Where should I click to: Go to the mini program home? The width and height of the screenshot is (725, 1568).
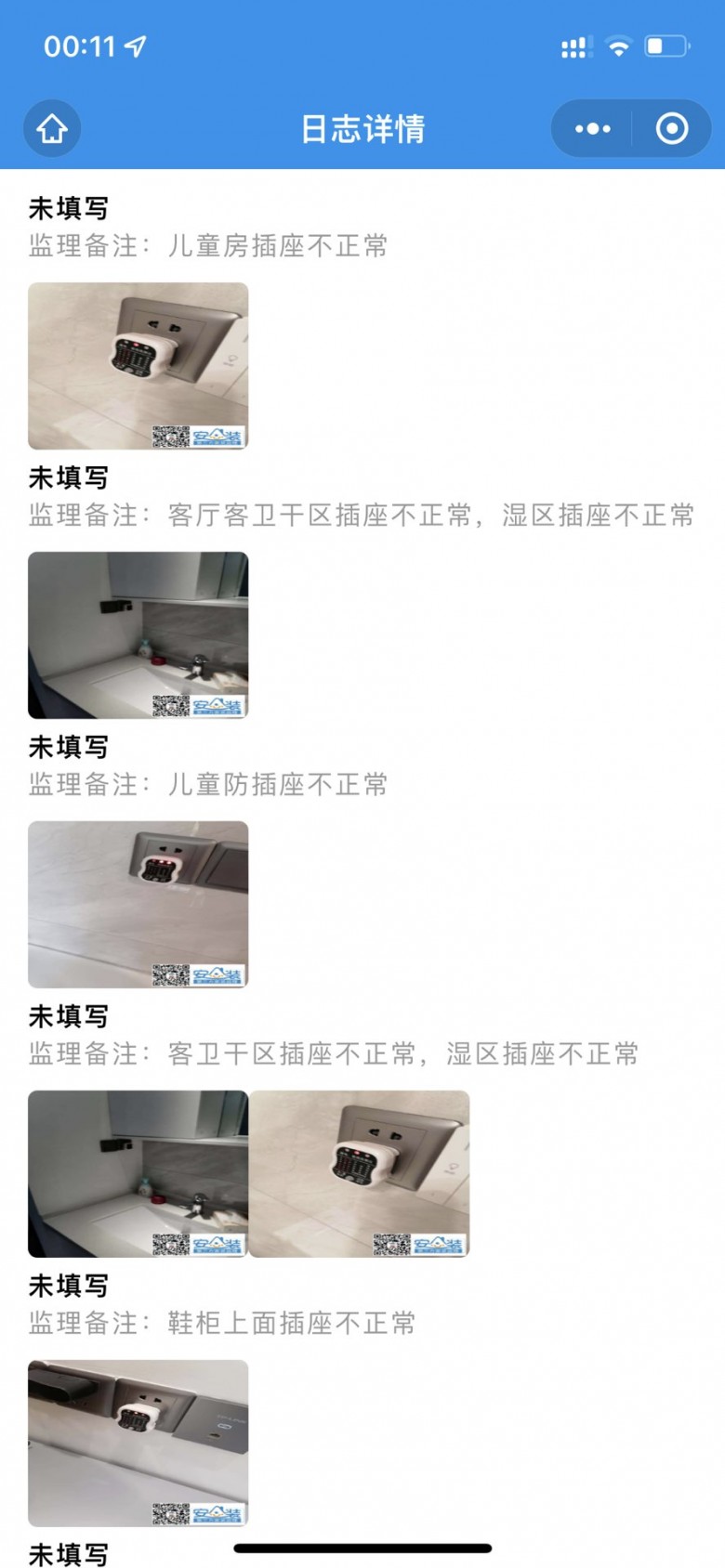(52, 128)
